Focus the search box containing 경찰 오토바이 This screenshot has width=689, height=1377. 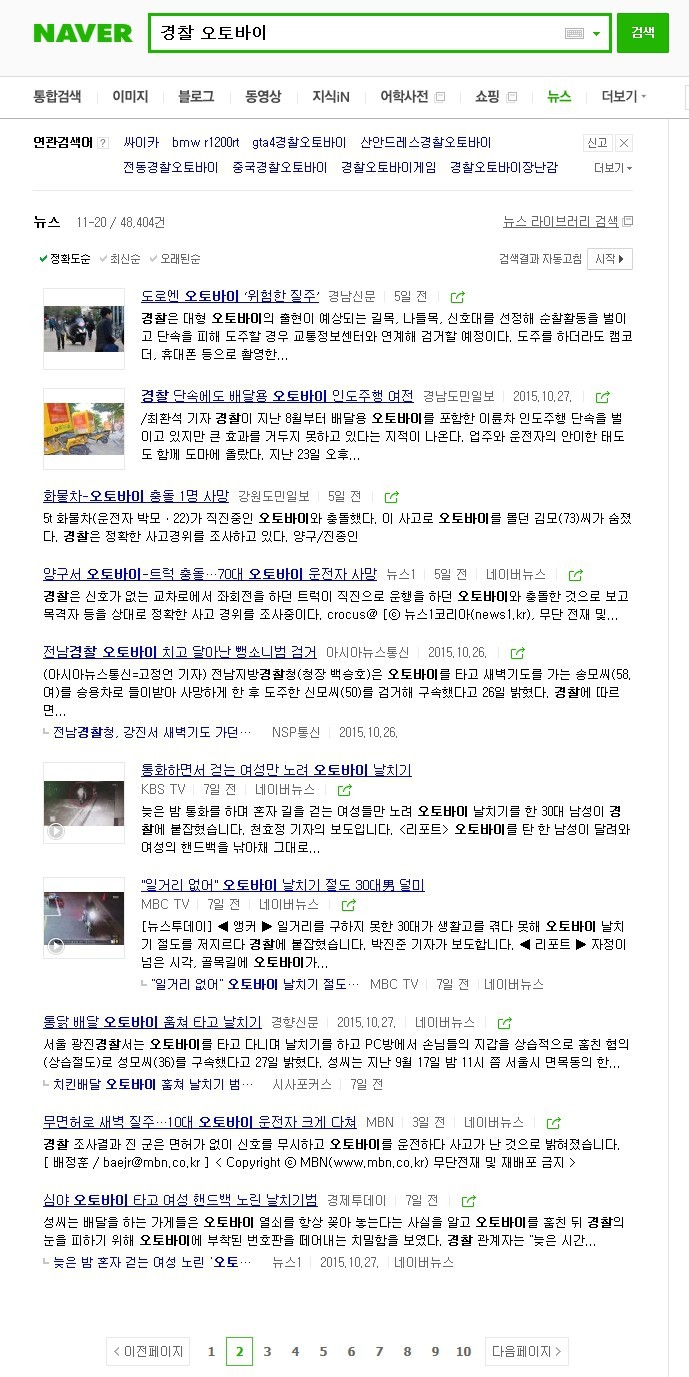click(x=355, y=33)
